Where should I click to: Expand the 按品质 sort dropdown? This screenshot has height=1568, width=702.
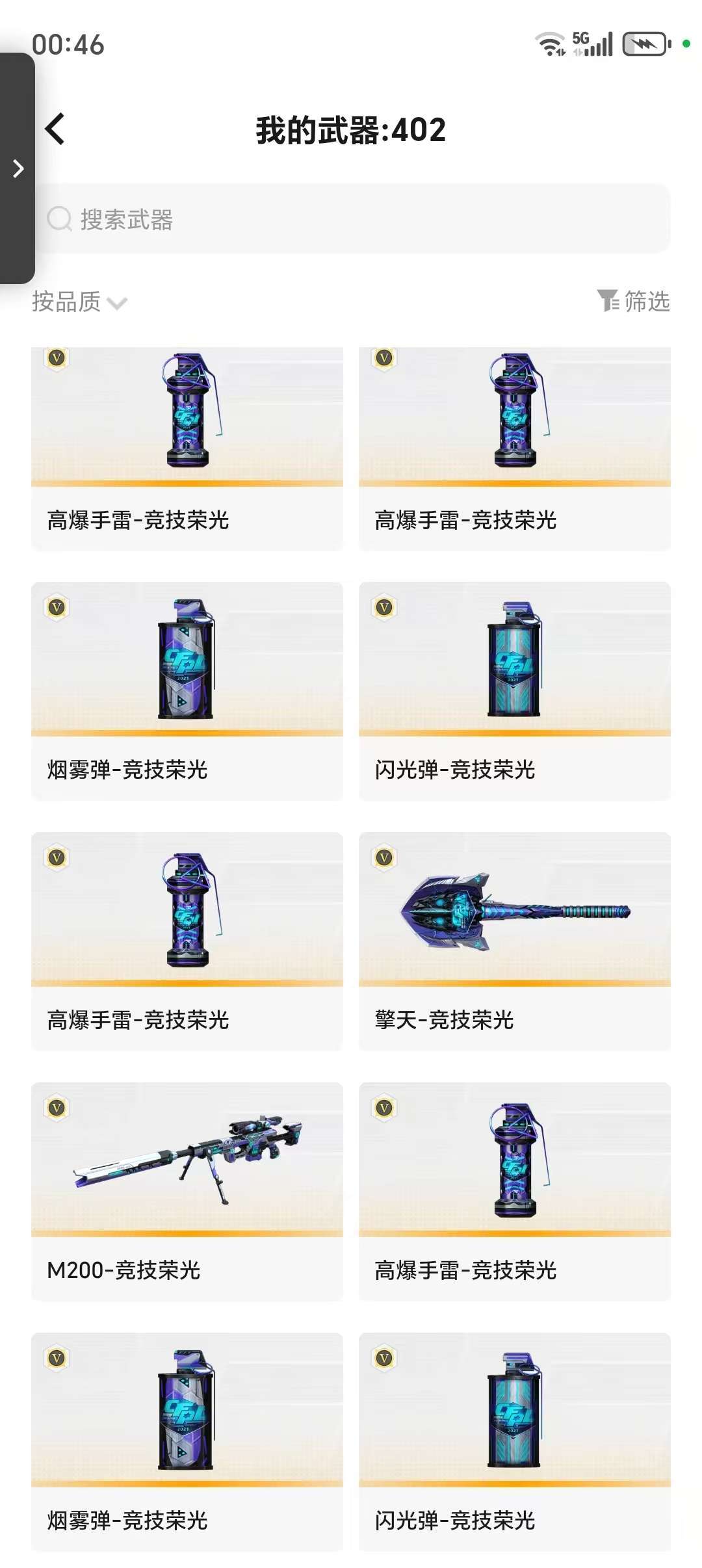pos(68,302)
